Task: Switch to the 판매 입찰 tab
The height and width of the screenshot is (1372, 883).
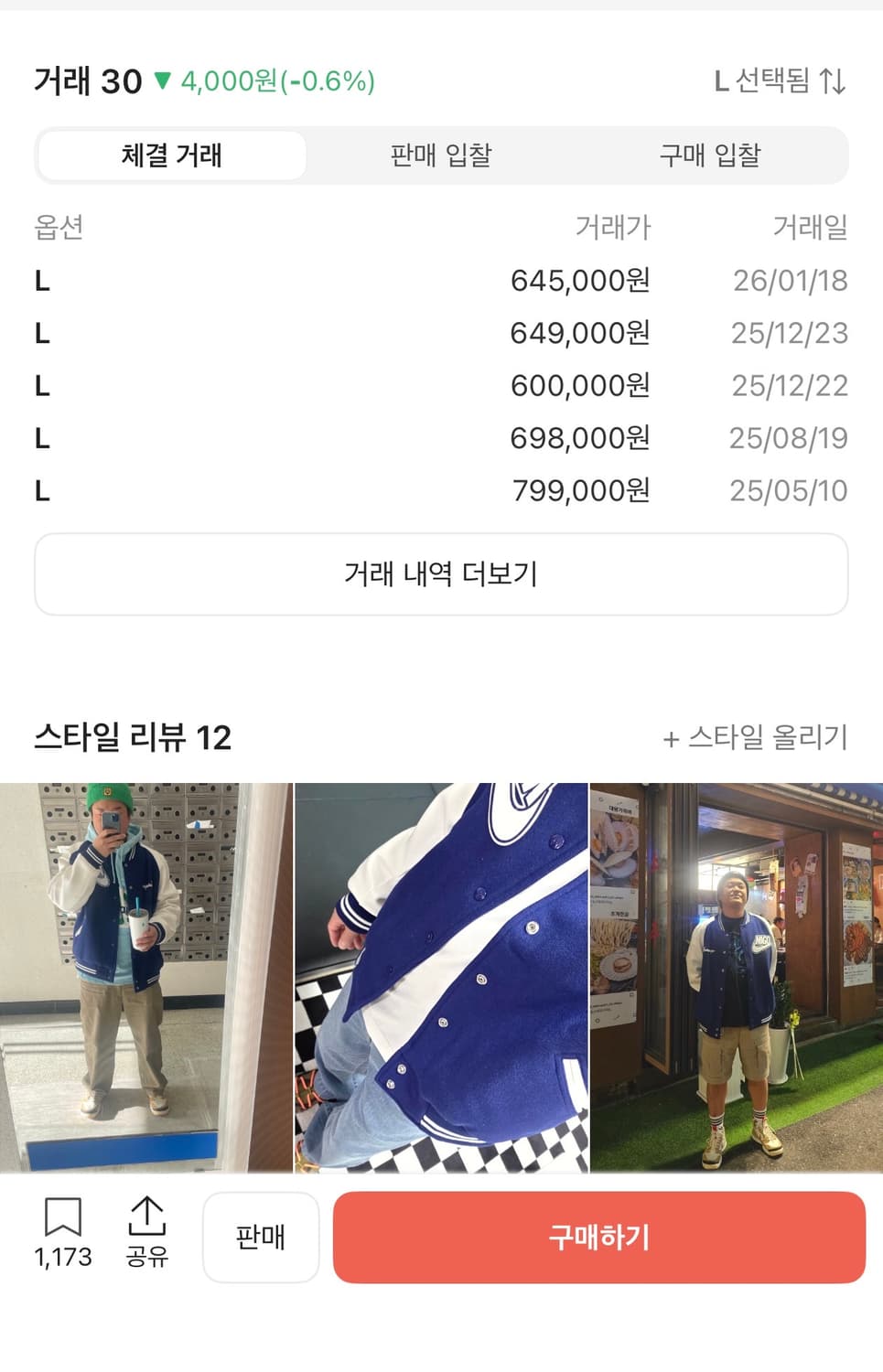Action: point(440,155)
